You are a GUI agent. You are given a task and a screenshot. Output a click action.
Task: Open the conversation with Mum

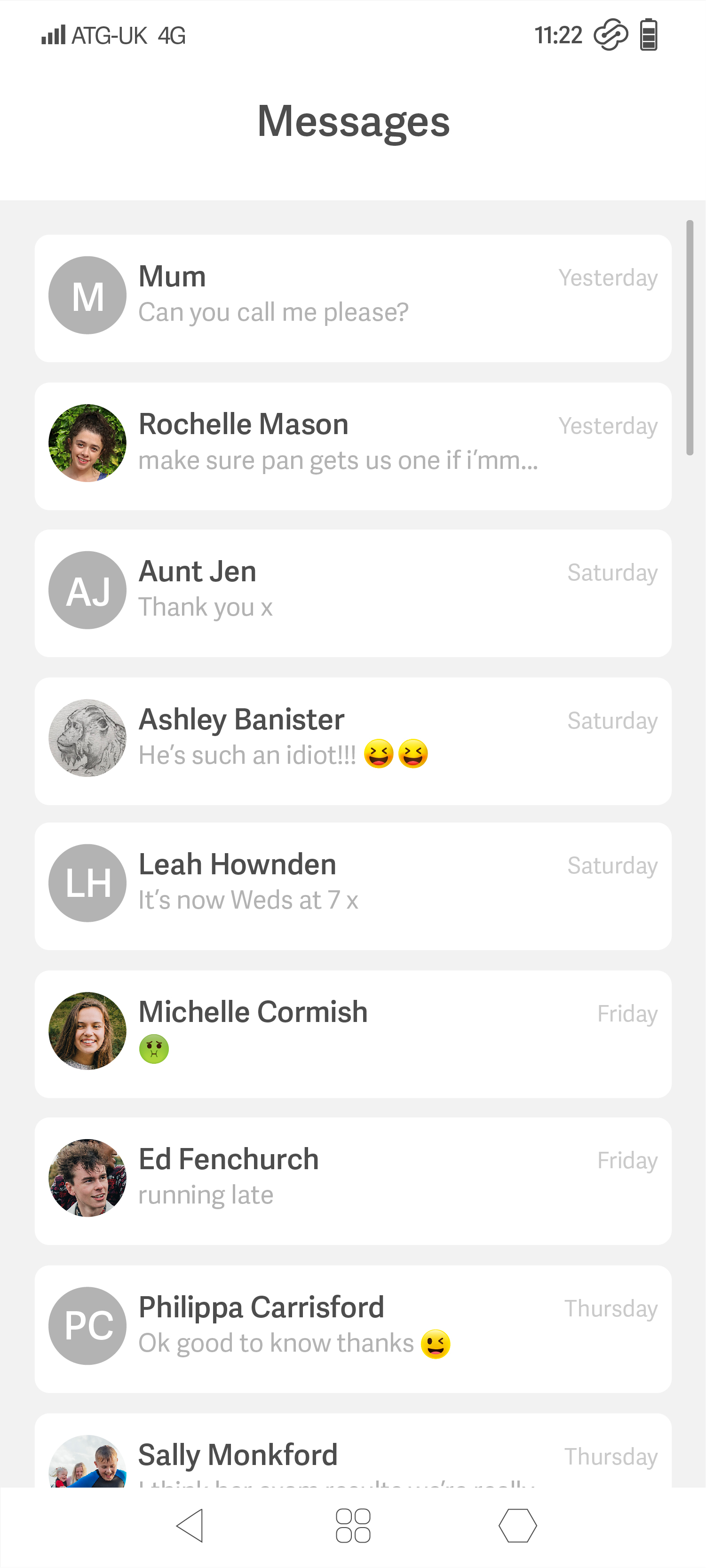click(x=353, y=298)
